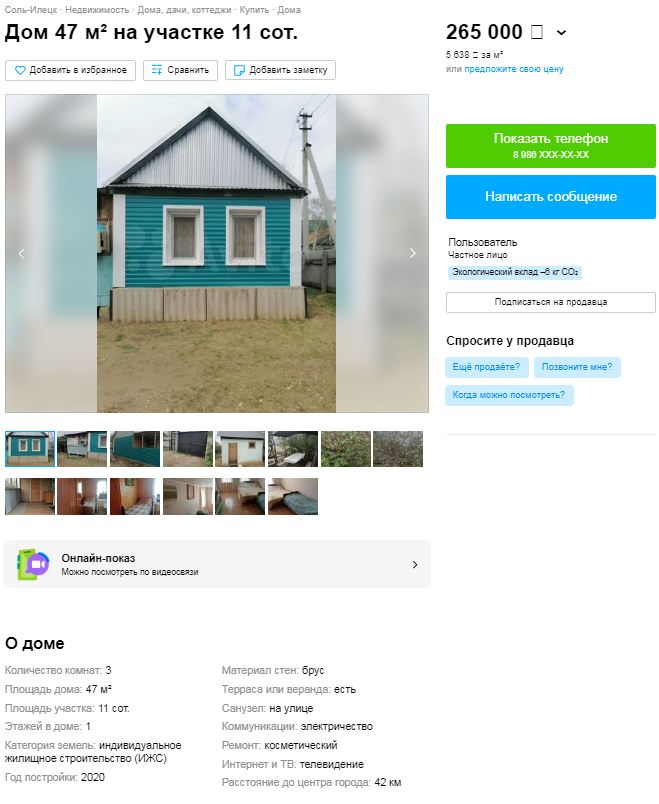Ask seller "Ещё продаёте?"
Image resolution: width=659 pixels, height=804 pixels.
486,367
